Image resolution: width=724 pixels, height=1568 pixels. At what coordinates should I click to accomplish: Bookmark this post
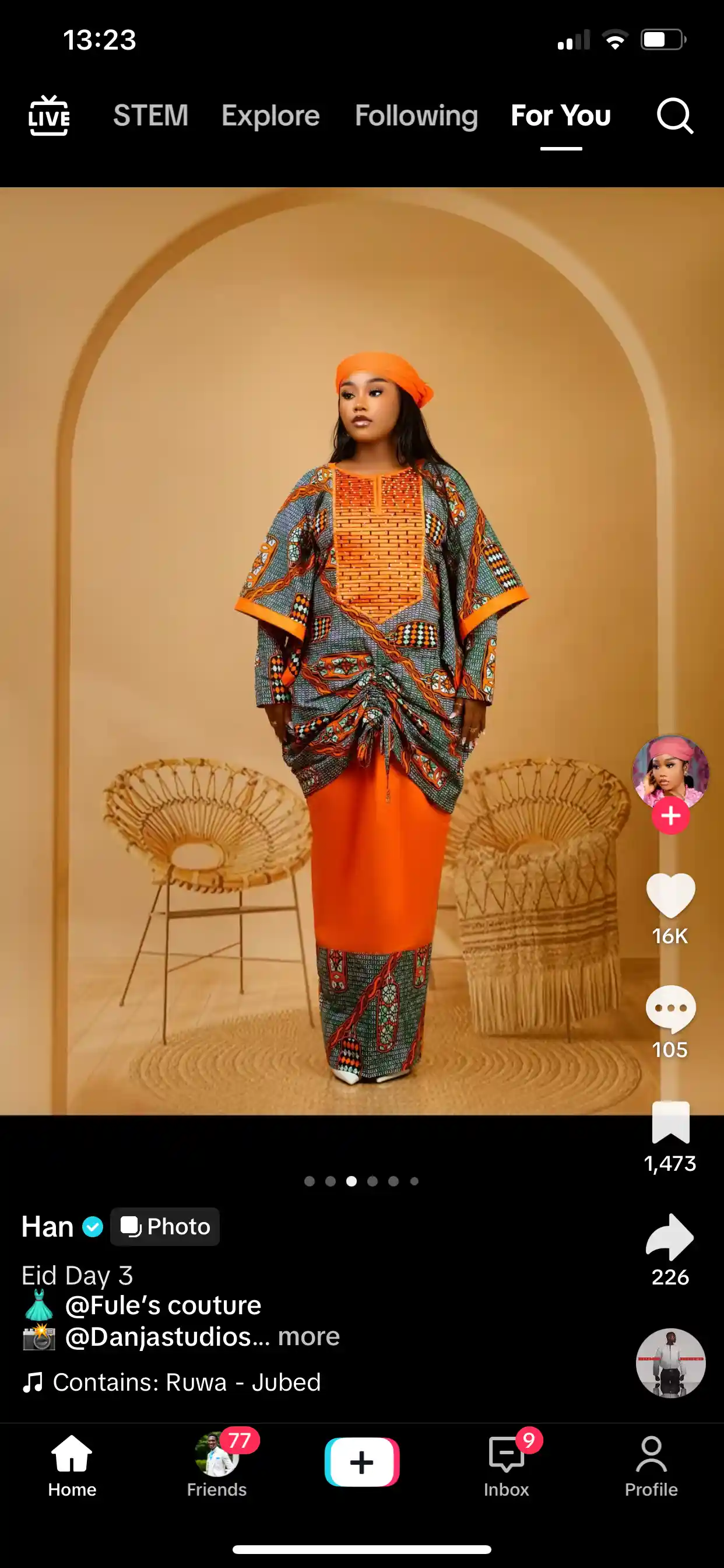670,1122
